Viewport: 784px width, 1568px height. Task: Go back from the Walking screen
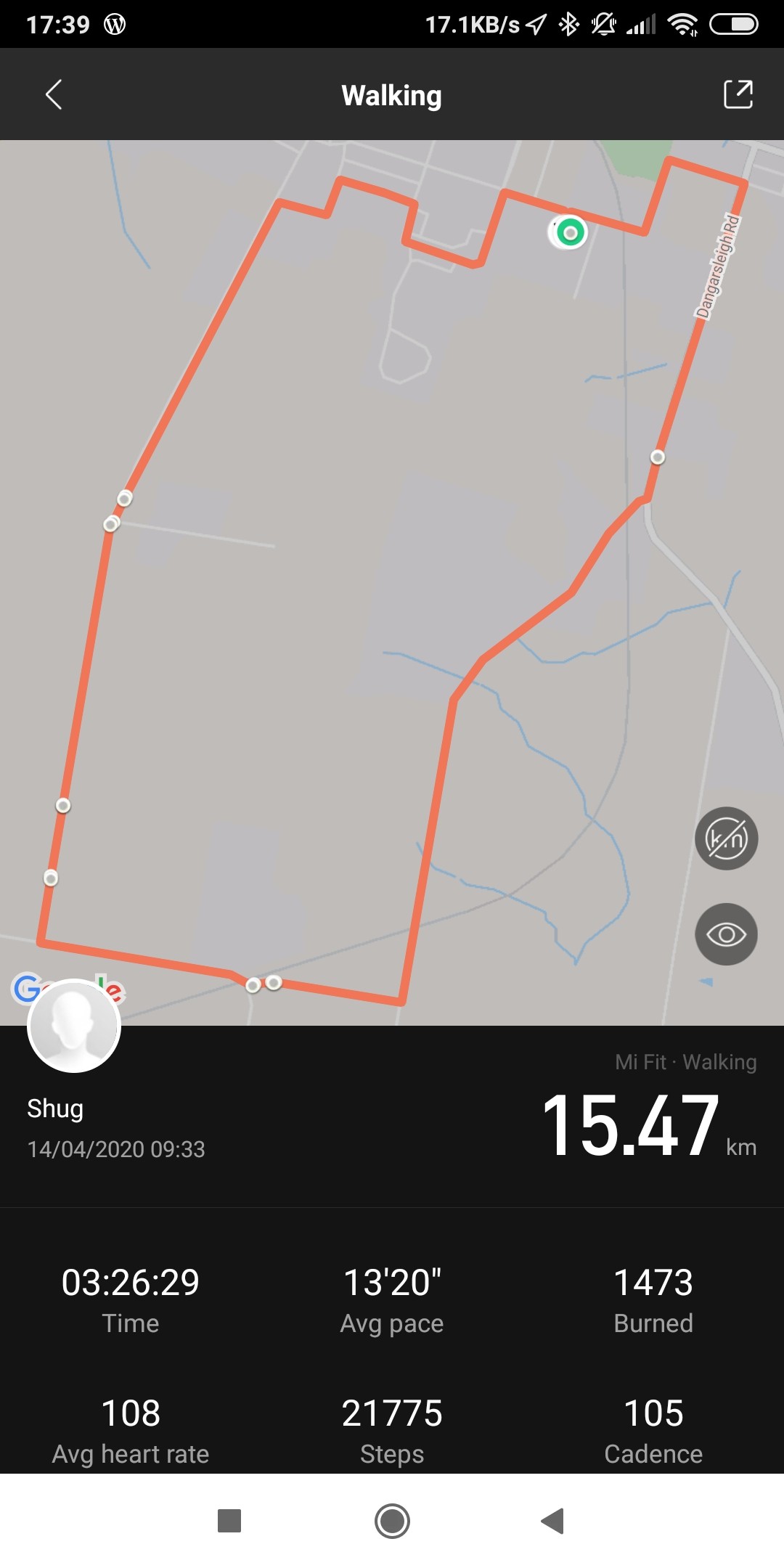pyautogui.click(x=54, y=94)
